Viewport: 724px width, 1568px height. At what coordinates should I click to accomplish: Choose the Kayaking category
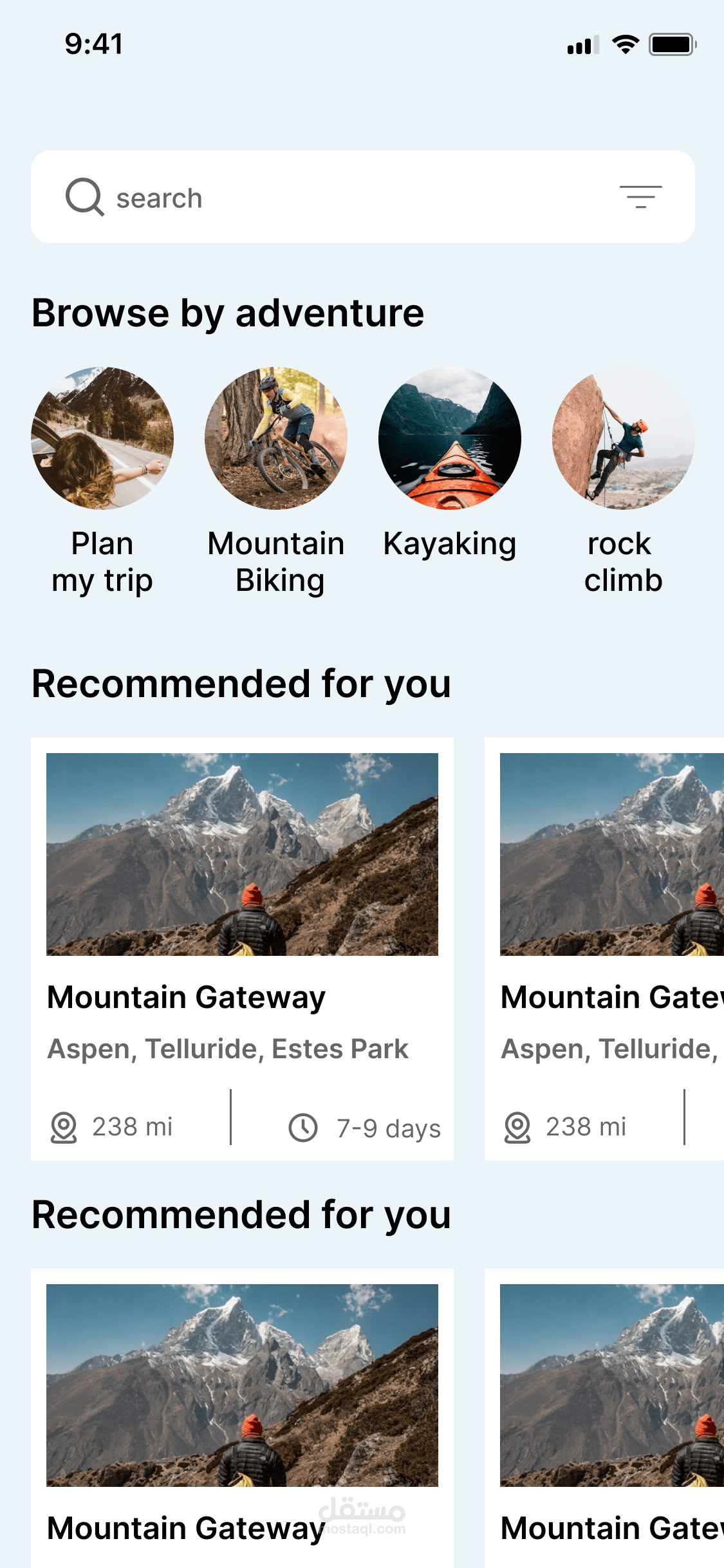(x=450, y=438)
